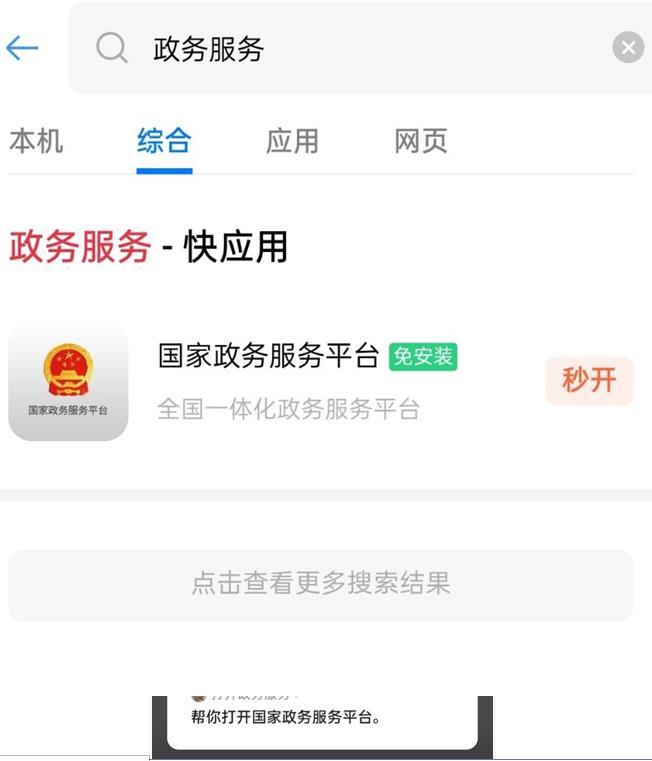
Task: Clear the search text
Action: (x=628, y=48)
